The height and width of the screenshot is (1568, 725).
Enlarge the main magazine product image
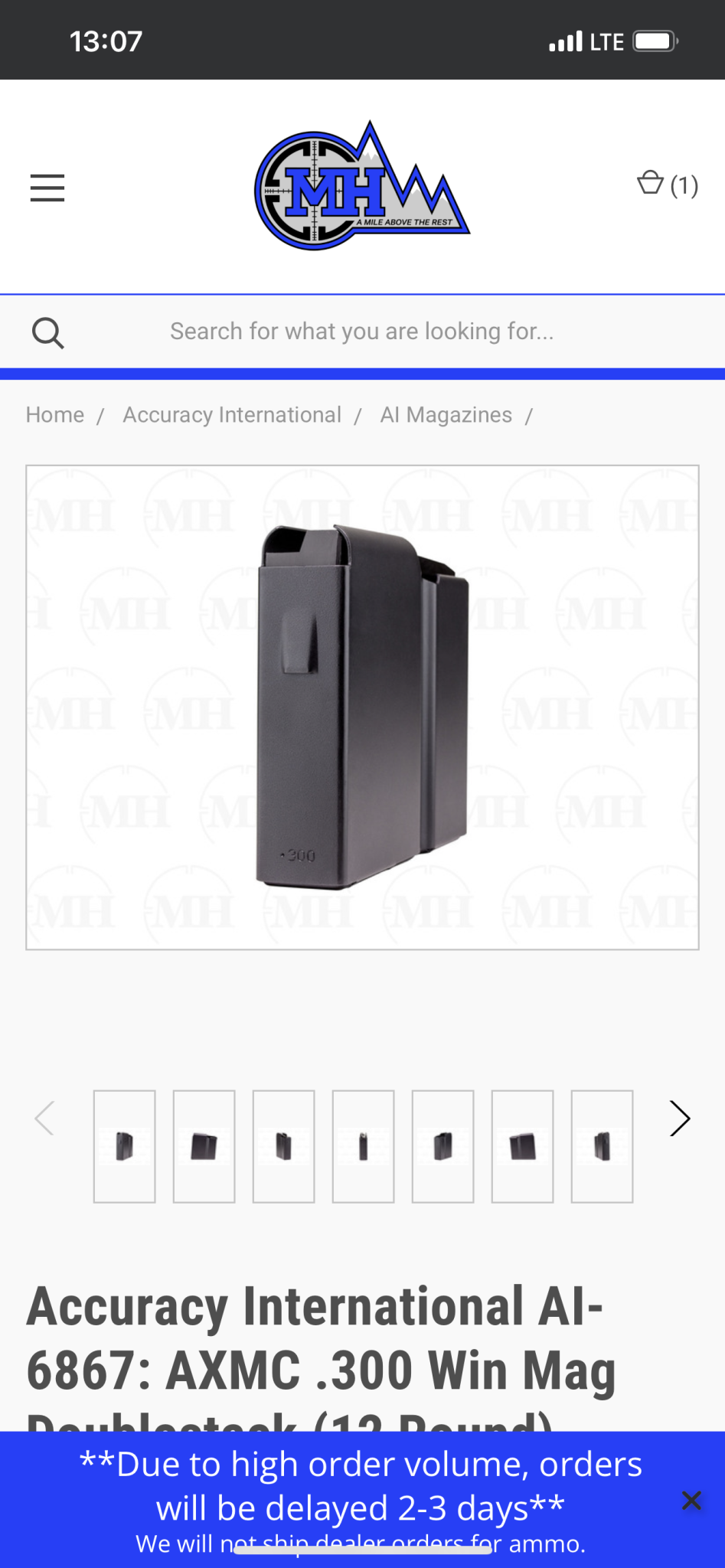point(362,707)
